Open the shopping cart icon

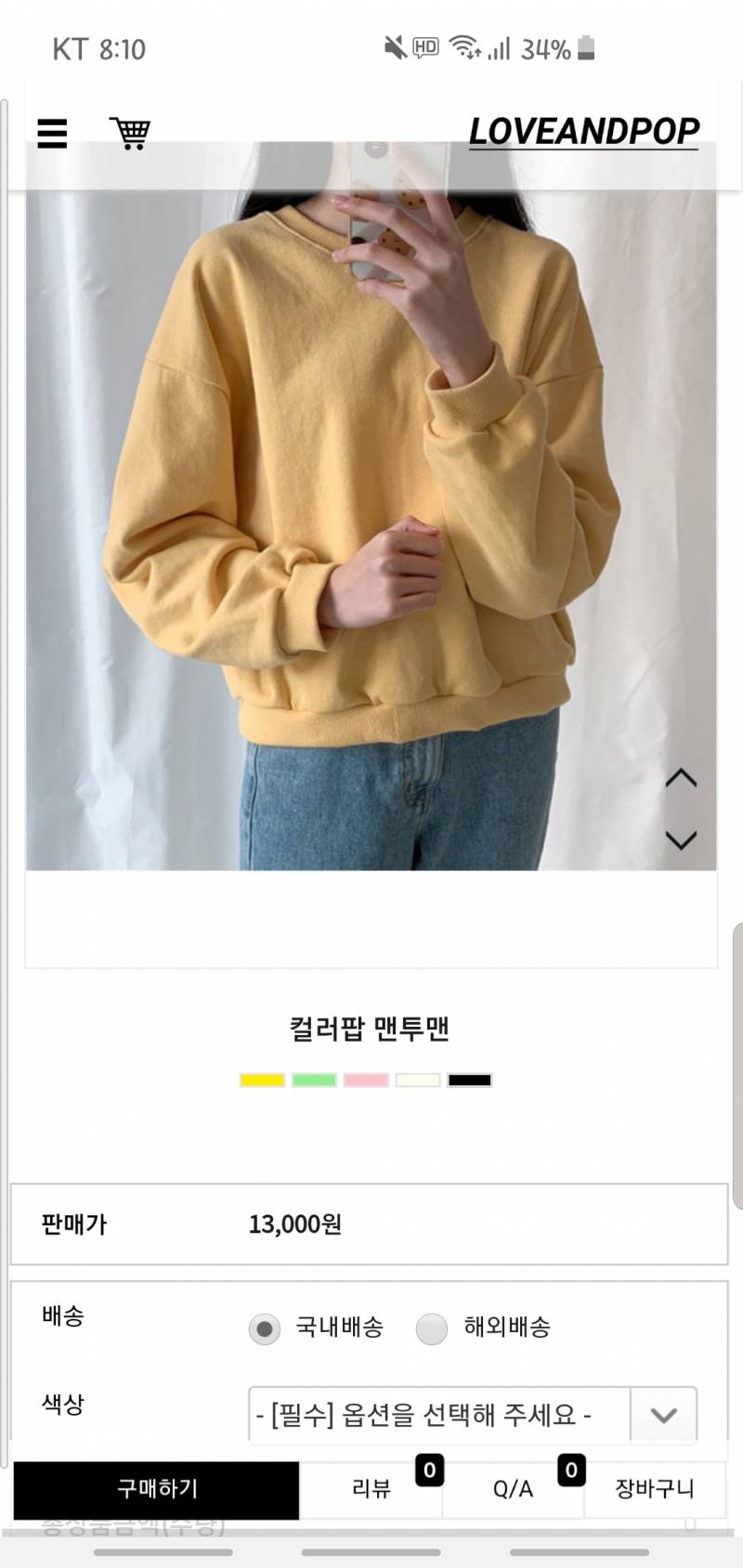(130, 132)
